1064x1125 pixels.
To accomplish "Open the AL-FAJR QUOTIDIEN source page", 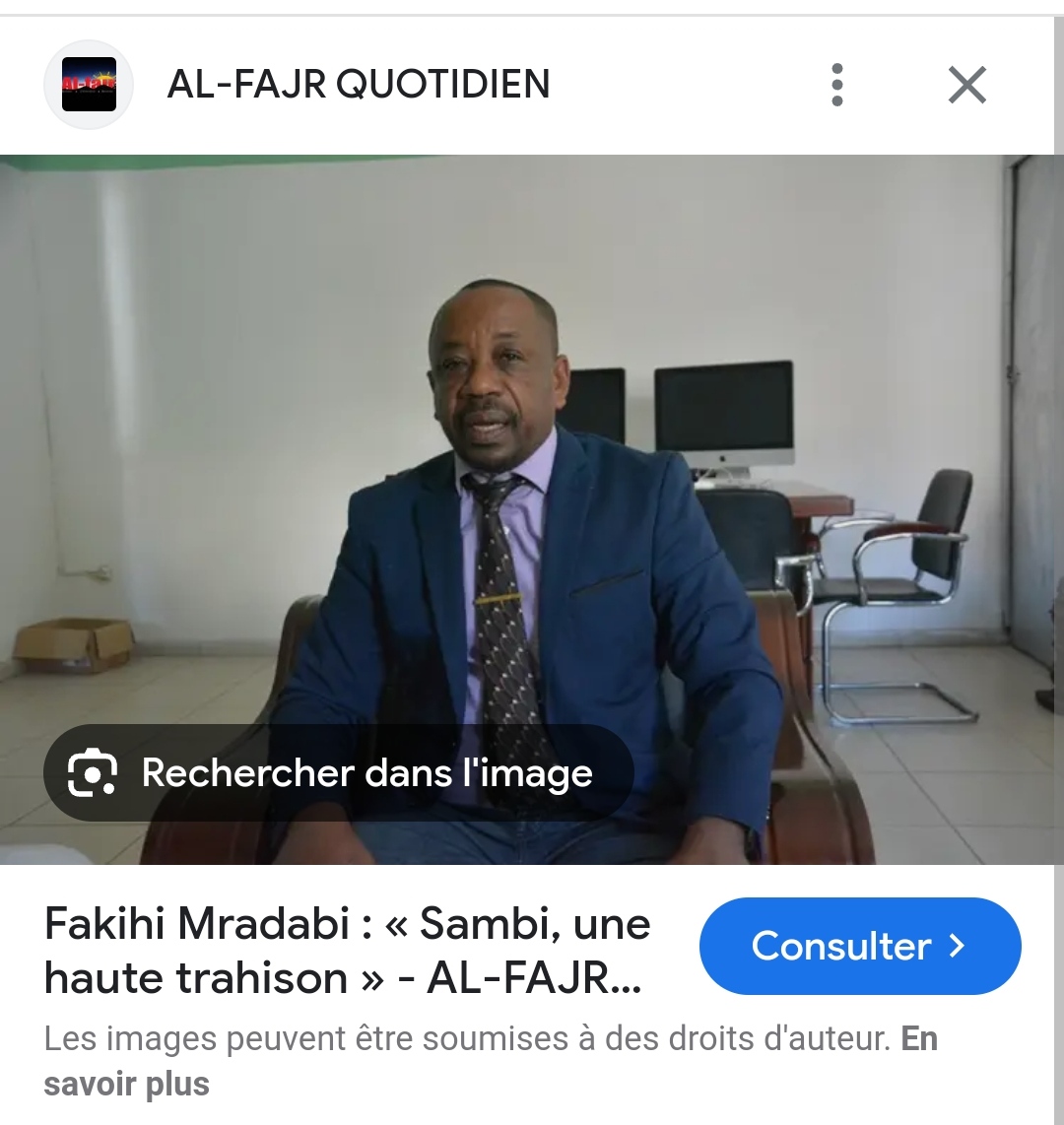I will coord(358,85).
